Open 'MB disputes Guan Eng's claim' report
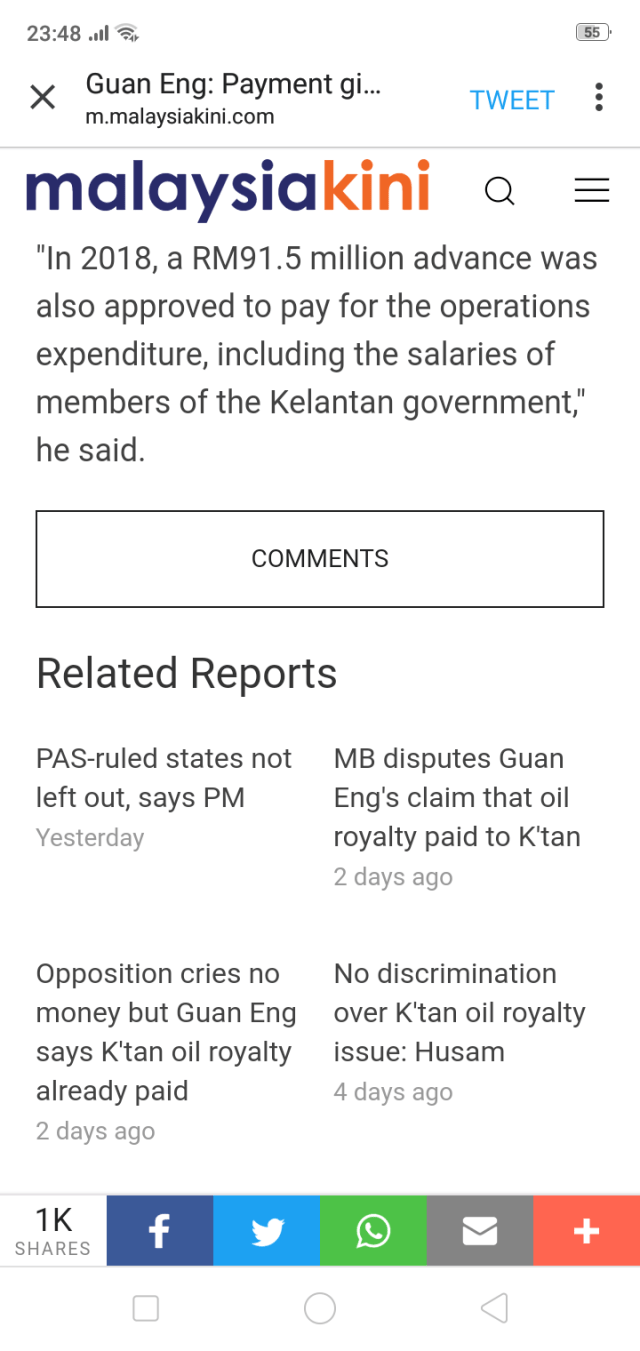Viewport: 640px width, 1351px height. [x=457, y=797]
